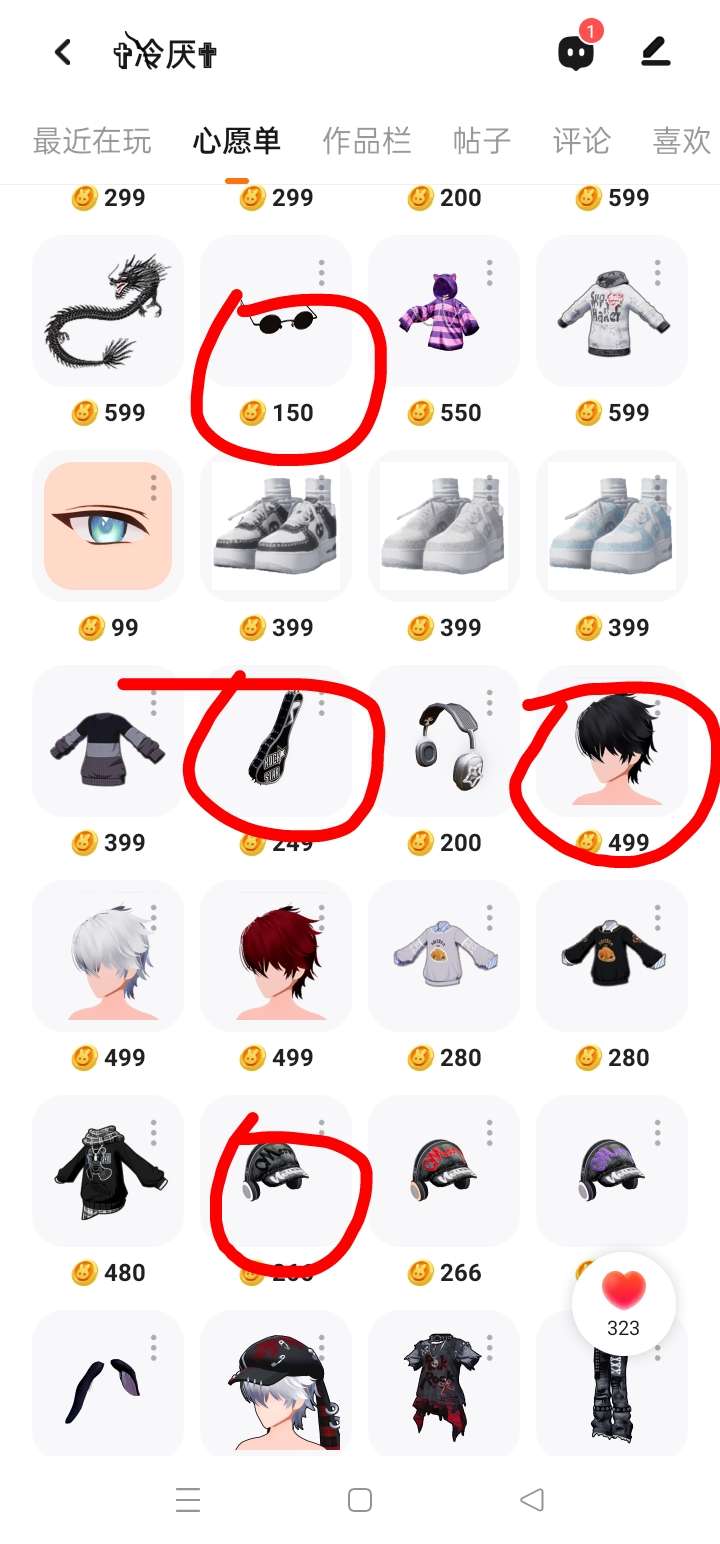Switch to the 作品栏 tab
Viewport: 720px width, 1544px height.
point(366,141)
